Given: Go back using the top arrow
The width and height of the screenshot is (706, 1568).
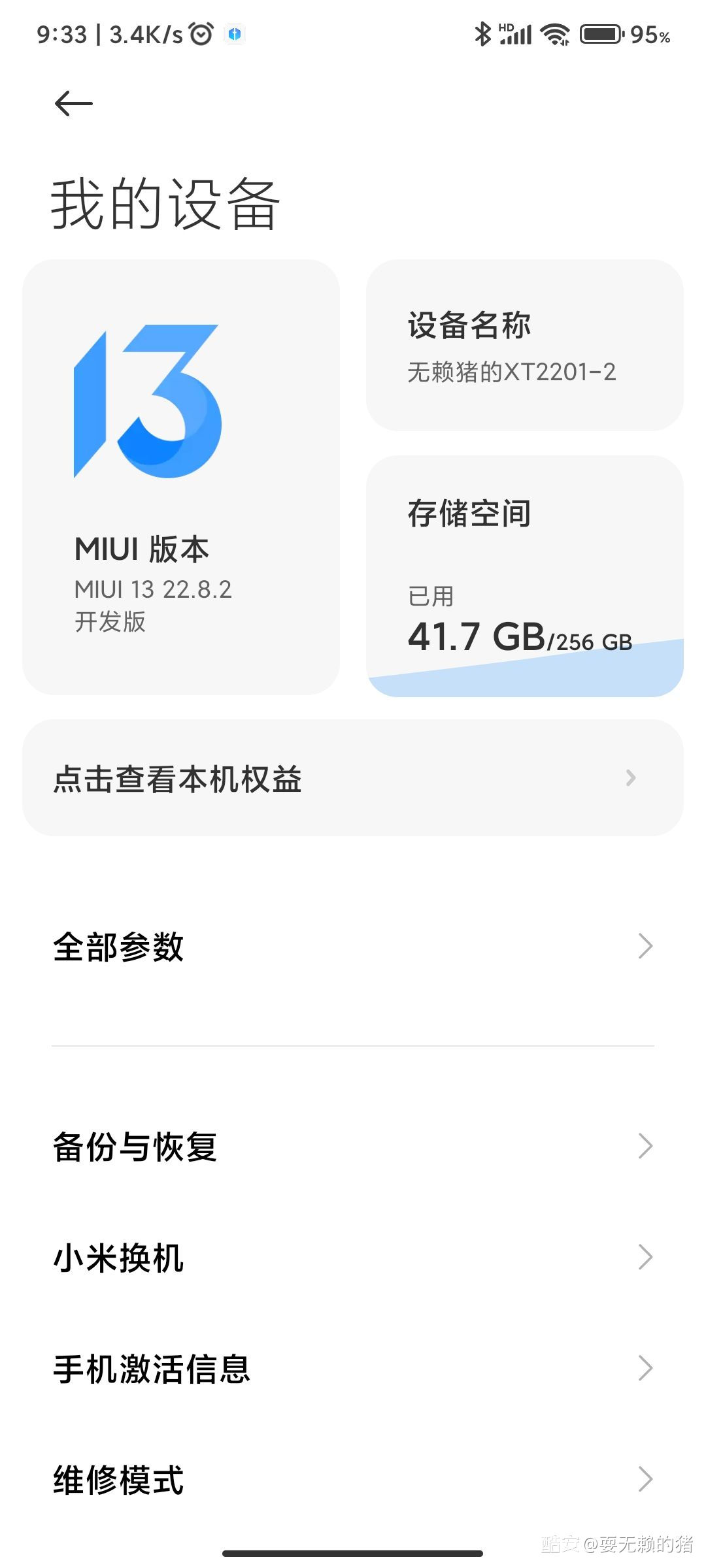Looking at the screenshot, I should coord(74,103).
